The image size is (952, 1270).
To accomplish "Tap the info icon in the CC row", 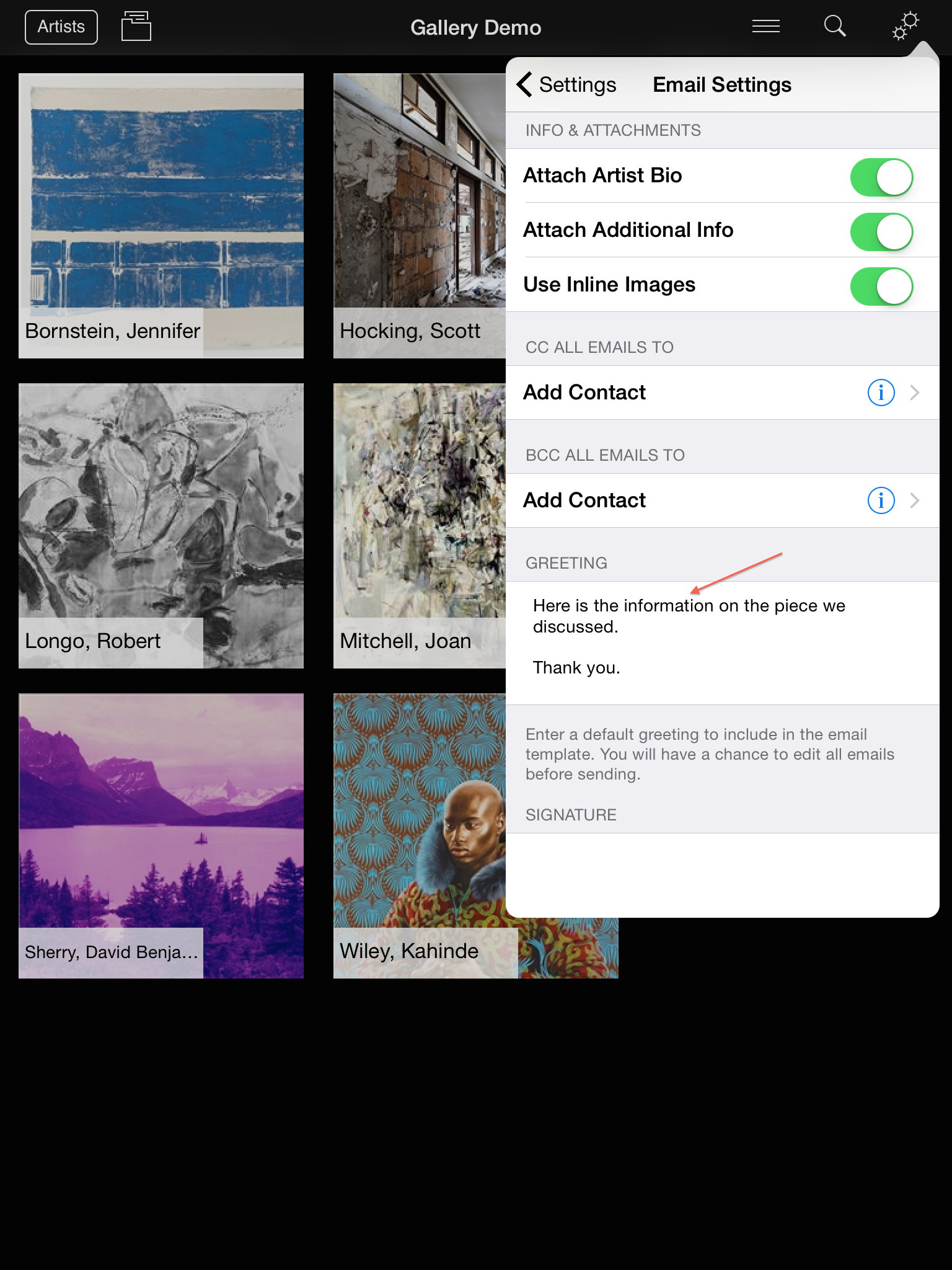I will [x=881, y=393].
